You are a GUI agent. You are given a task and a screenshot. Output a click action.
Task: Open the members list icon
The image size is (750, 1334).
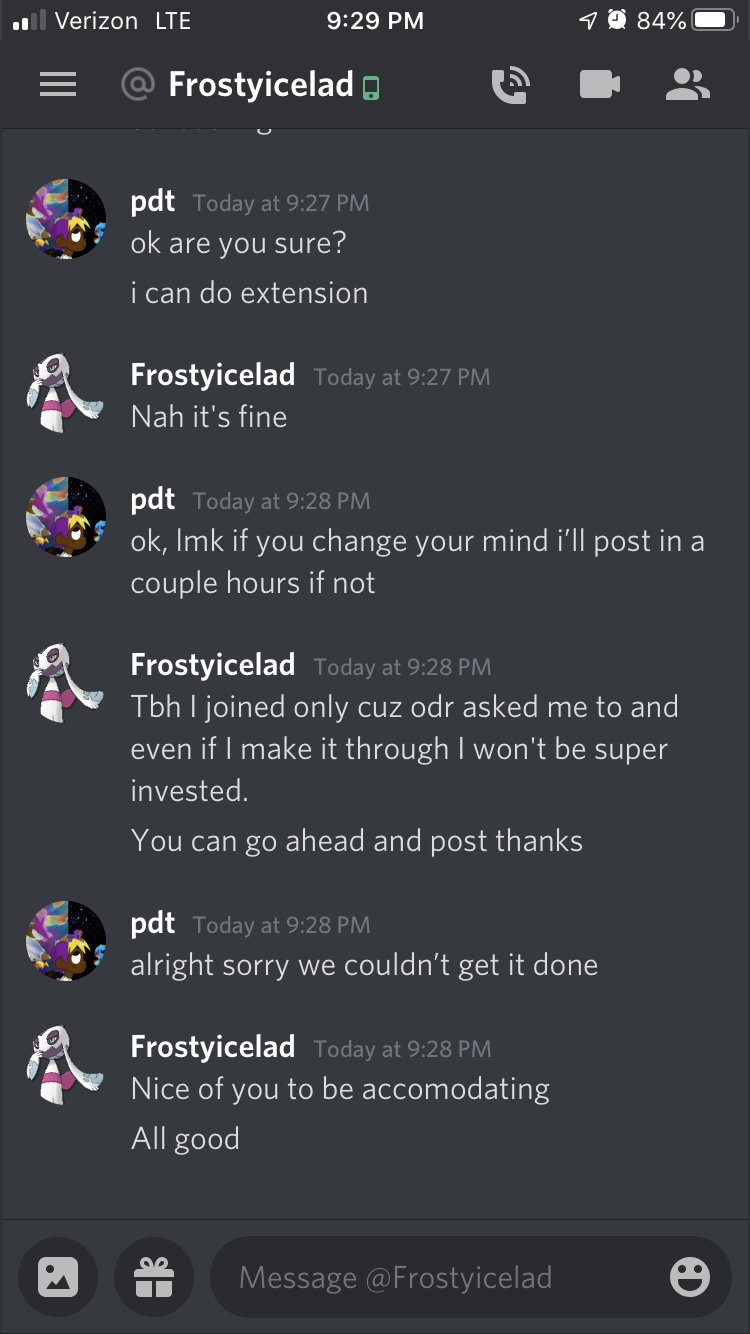(x=687, y=86)
